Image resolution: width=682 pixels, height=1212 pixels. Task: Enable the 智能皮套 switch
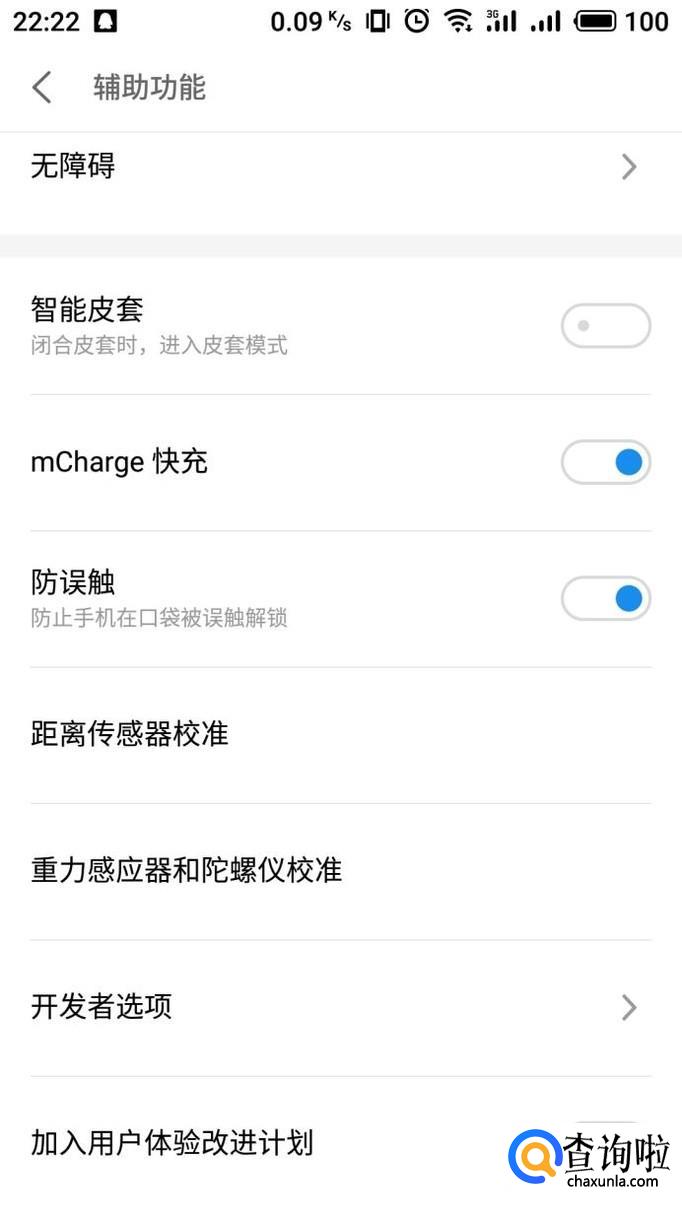(x=605, y=326)
